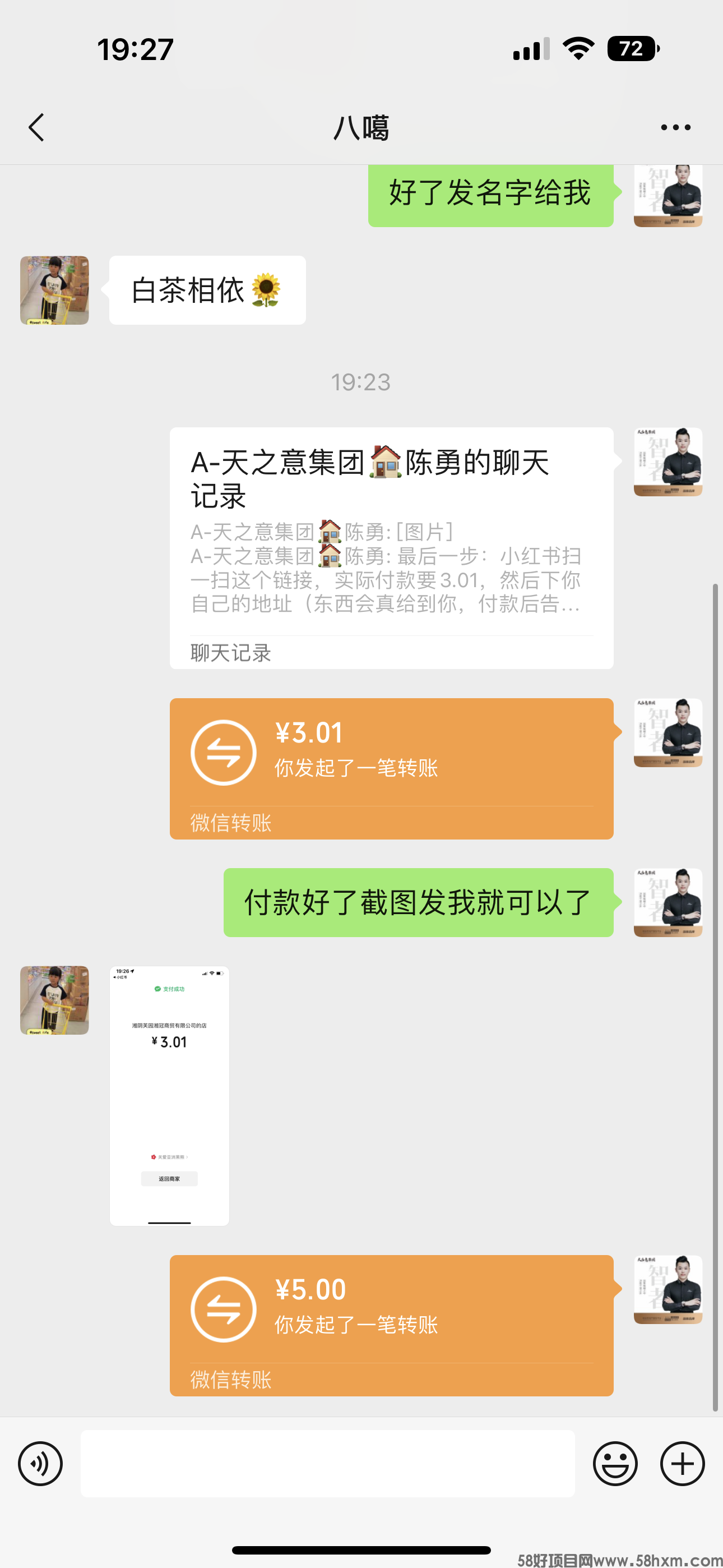This screenshot has width=723, height=1568.
Task: Open the ¥3.01 transfer message
Action: [x=391, y=768]
